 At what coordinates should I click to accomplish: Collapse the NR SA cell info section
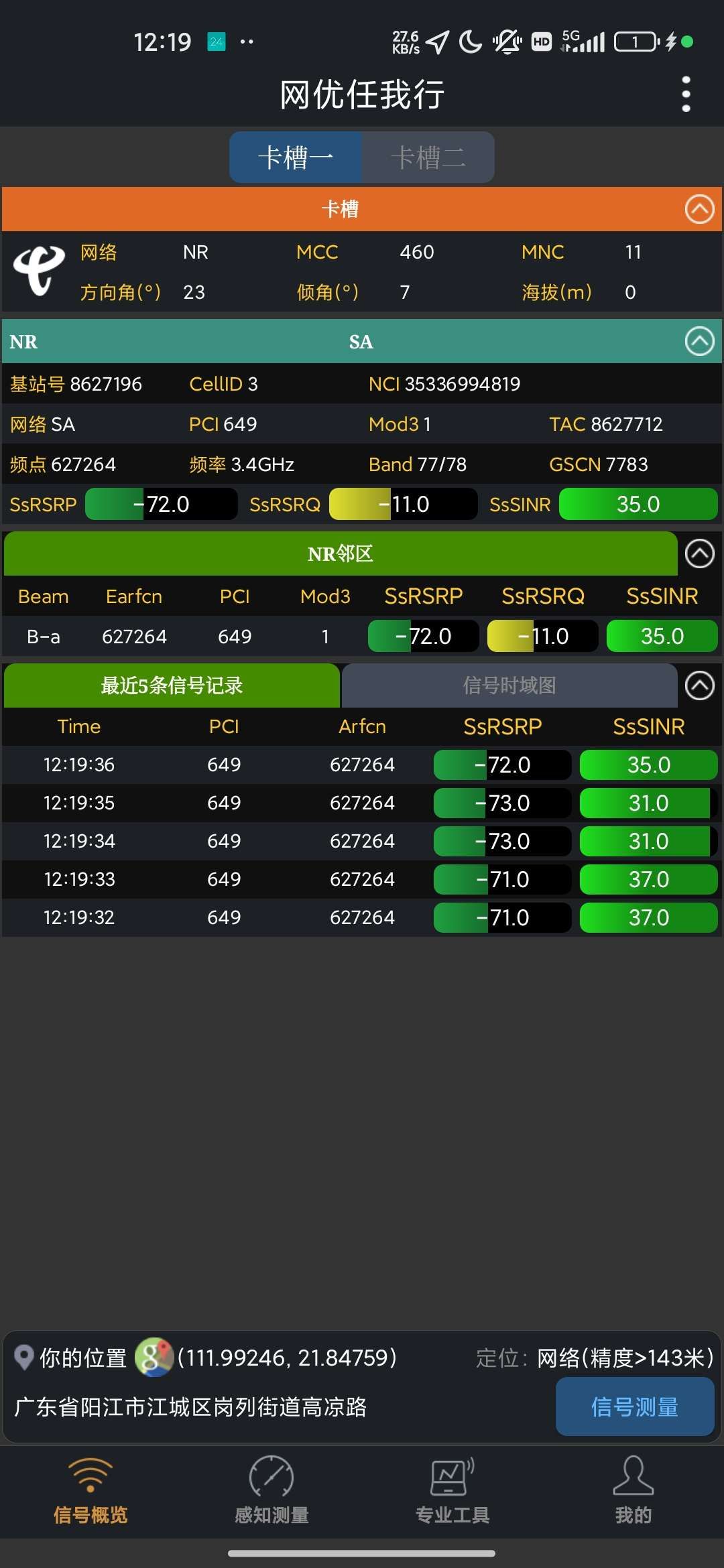pyautogui.click(x=699, y=342)
